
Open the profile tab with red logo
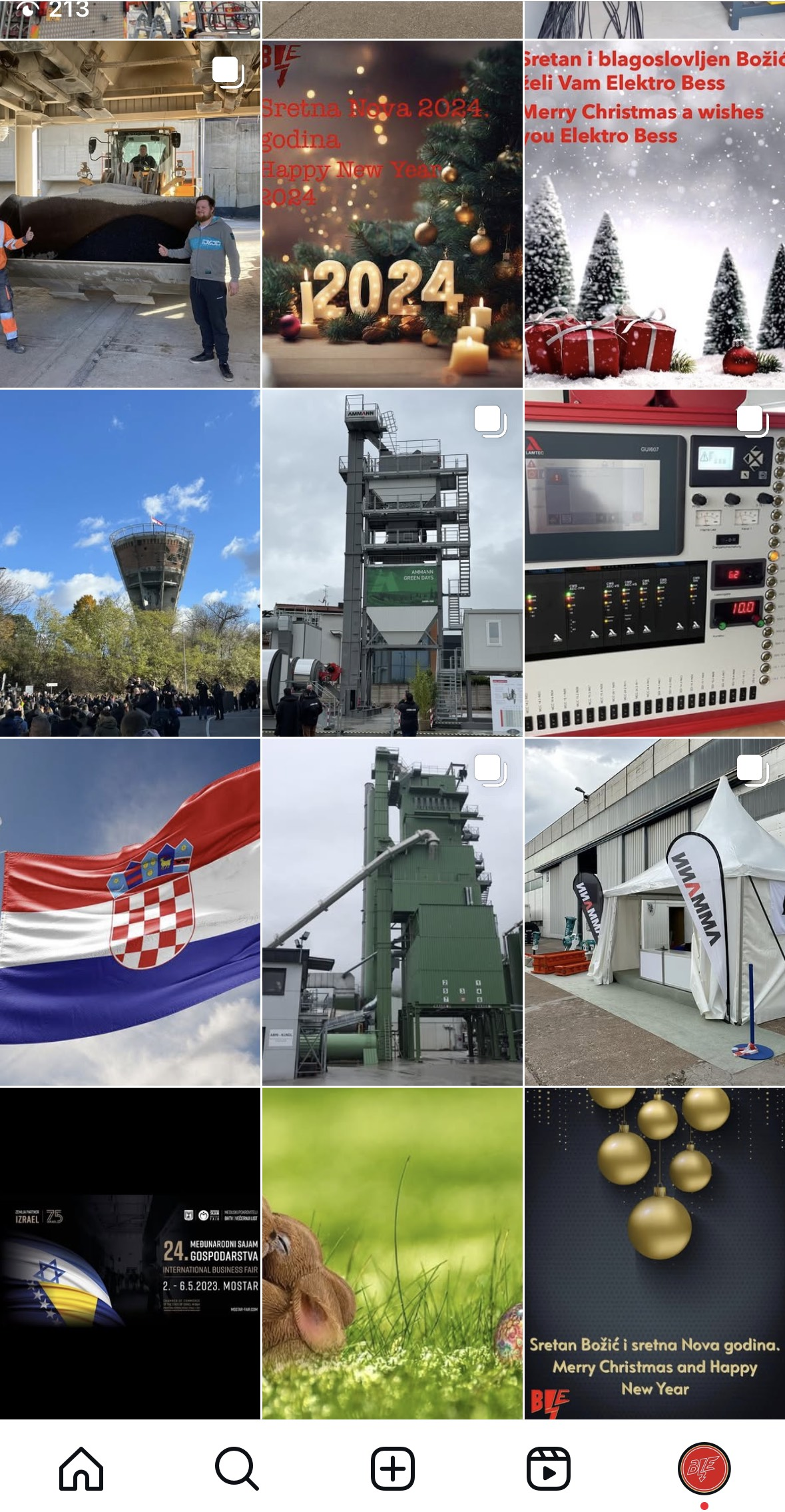coord(704,1468)
